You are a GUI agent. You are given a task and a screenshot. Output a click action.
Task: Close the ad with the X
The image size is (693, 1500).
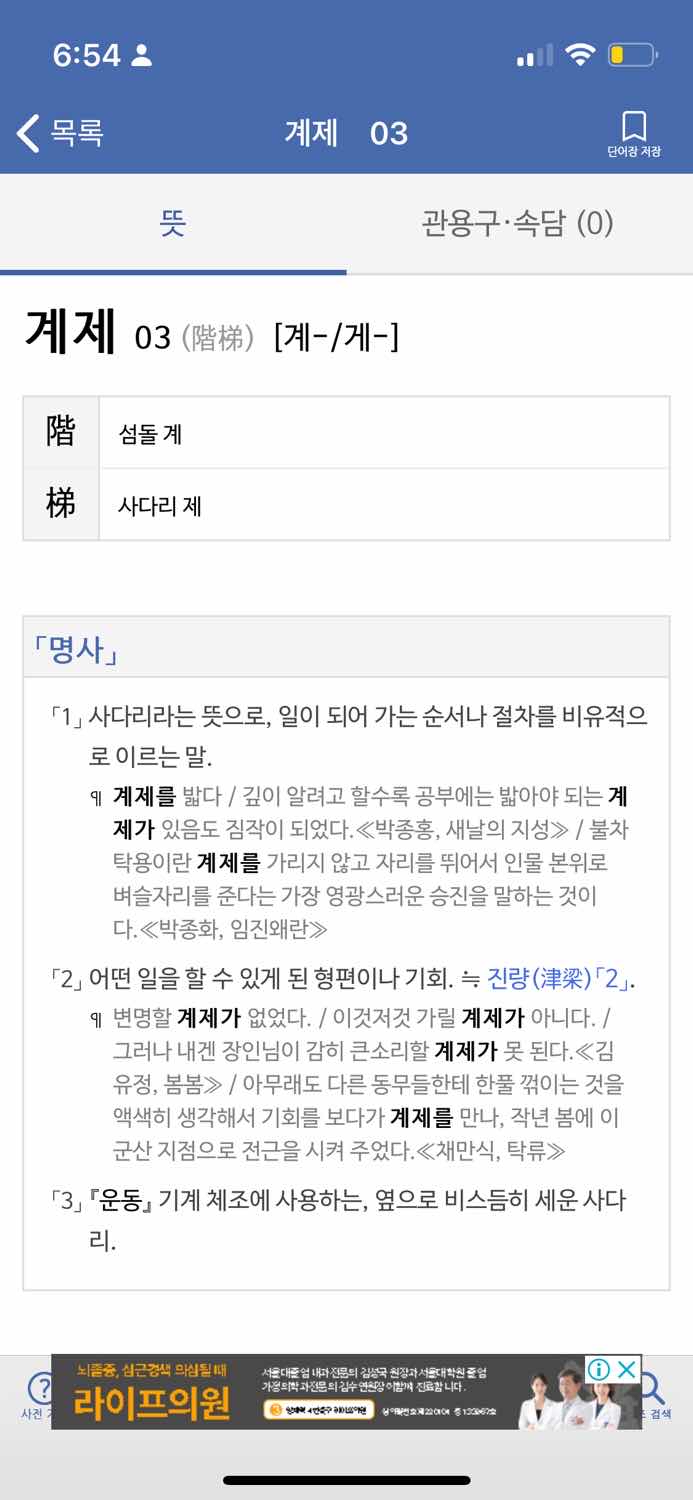point(627,1369)
